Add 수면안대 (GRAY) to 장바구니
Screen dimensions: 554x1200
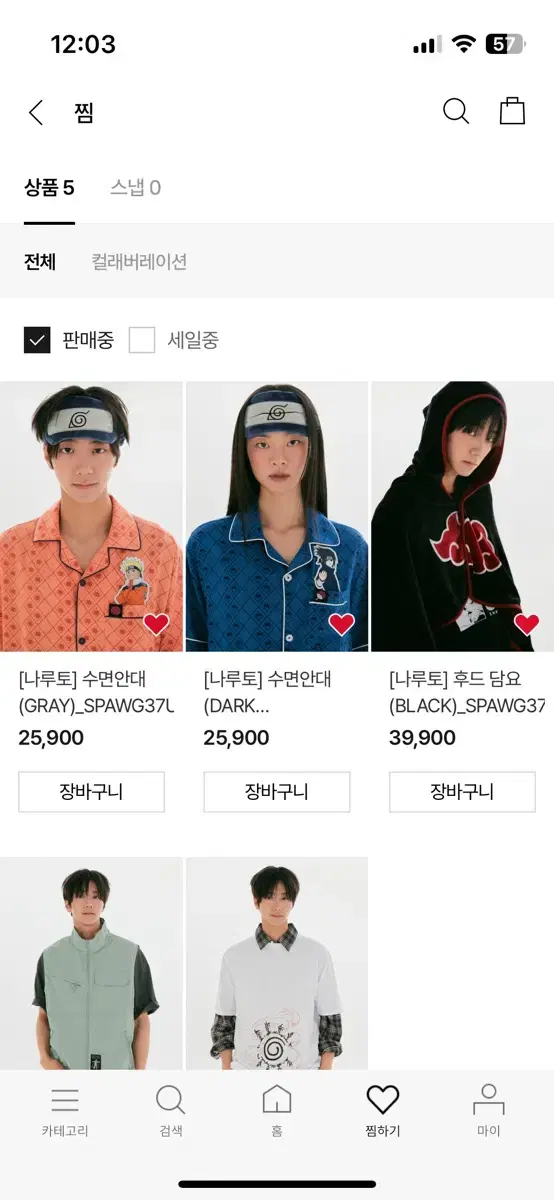coord(91,792)
